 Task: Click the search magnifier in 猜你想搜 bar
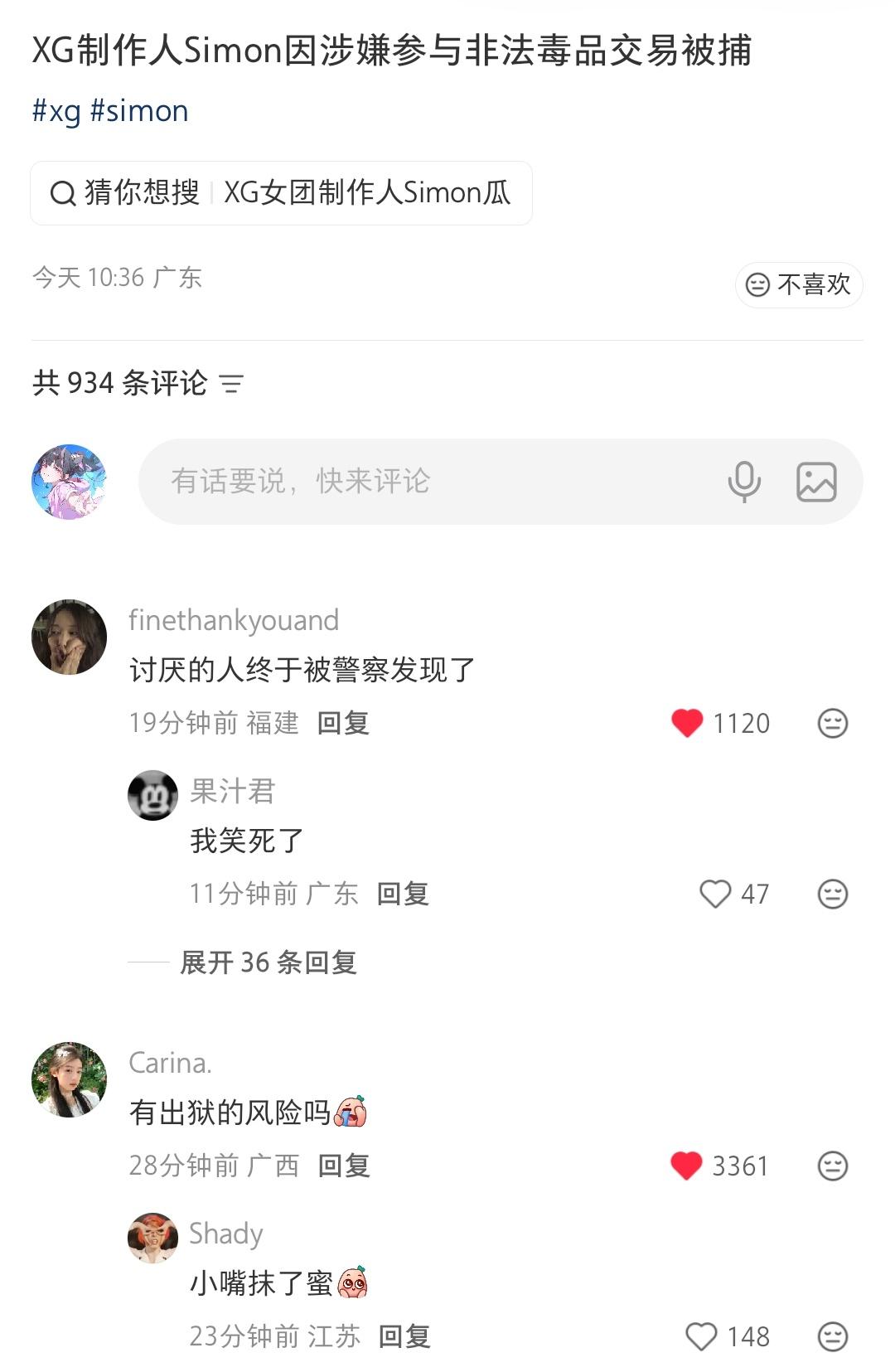62,192
